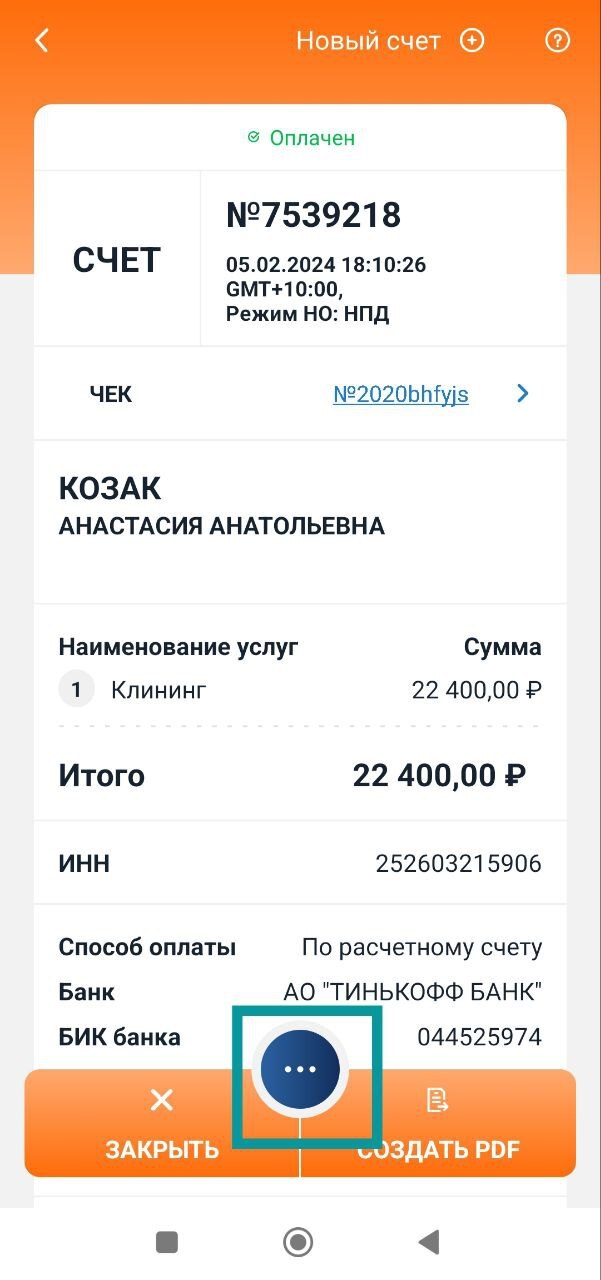The height and width of the screenshot is (1280, 601).
Task: Open the help question mark icon
Action: (557, 41)
